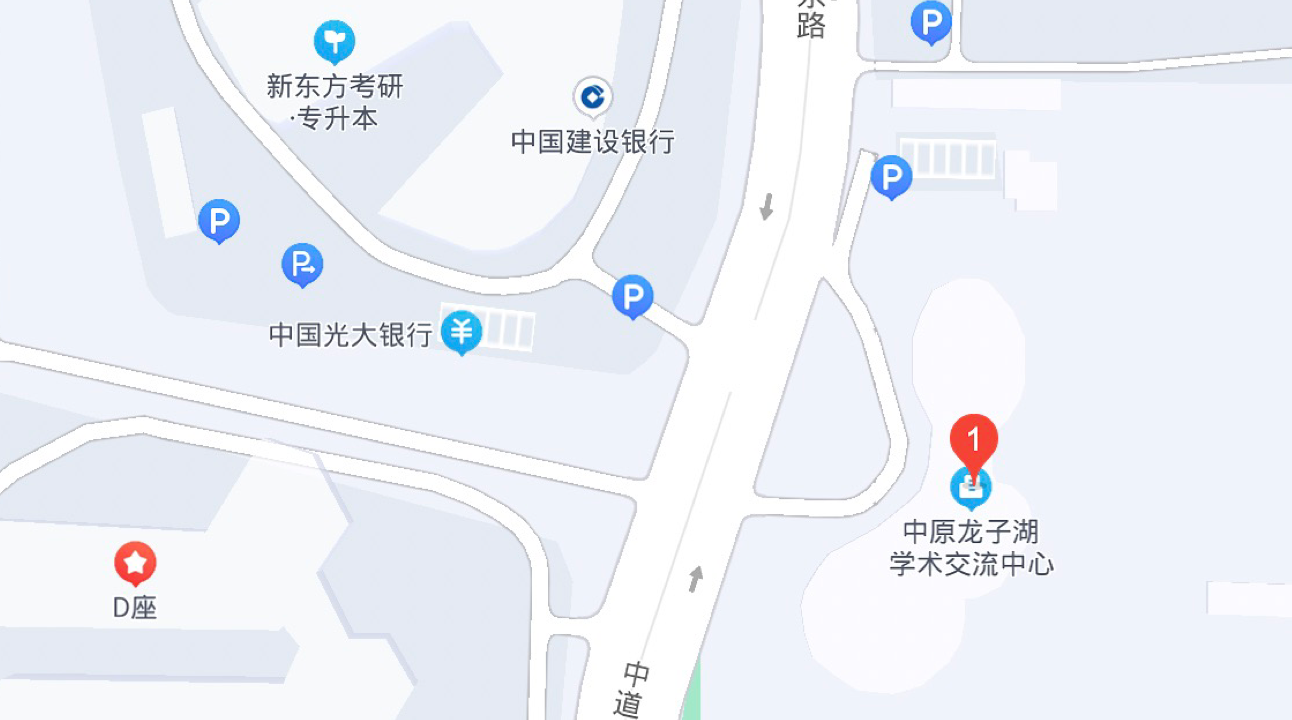Tap the parking entrance marker with arrow
The image size is (1292, 720).
click(302, 265)
